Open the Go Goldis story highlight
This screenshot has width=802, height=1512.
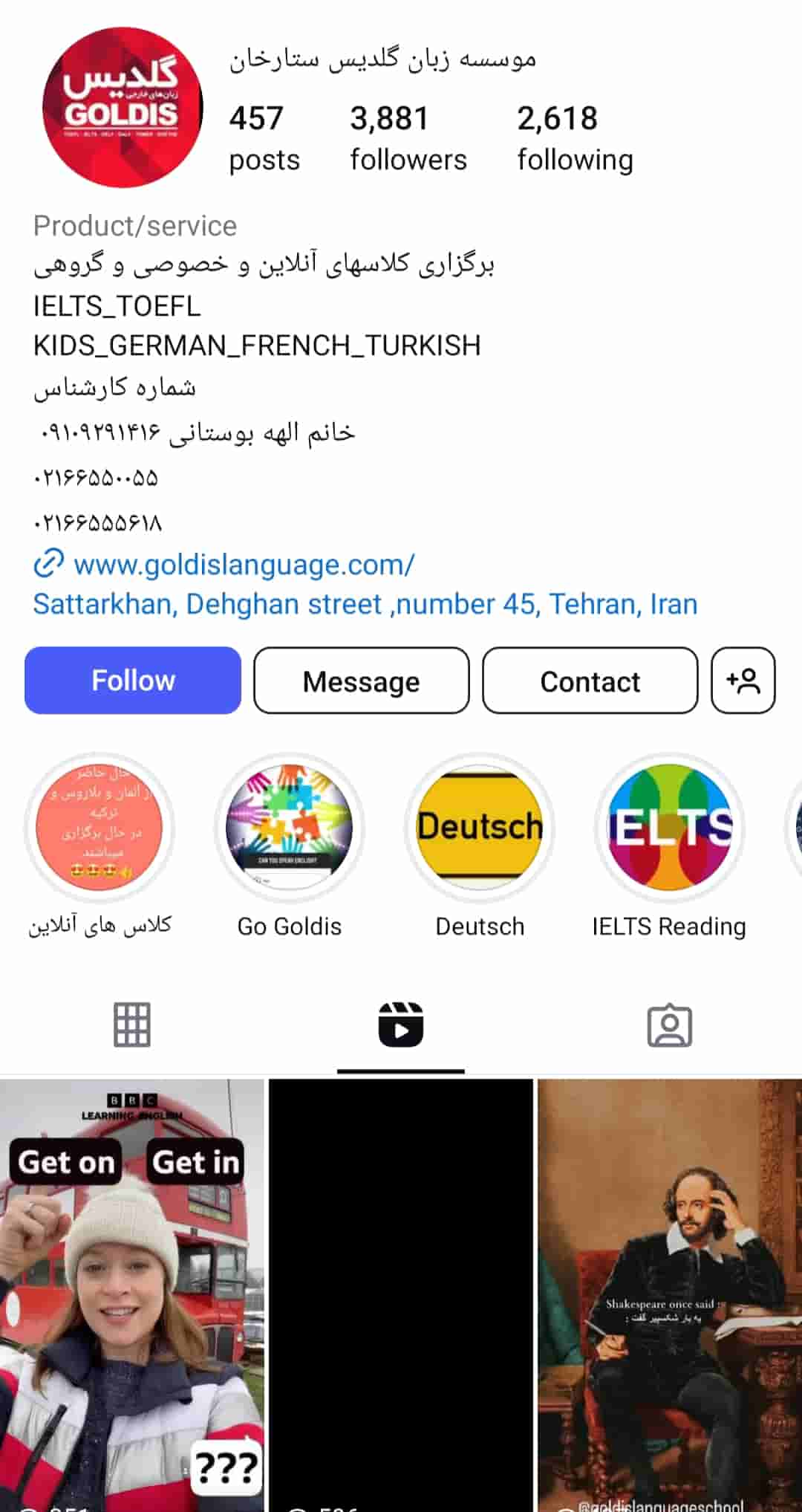tap(290, 847)
